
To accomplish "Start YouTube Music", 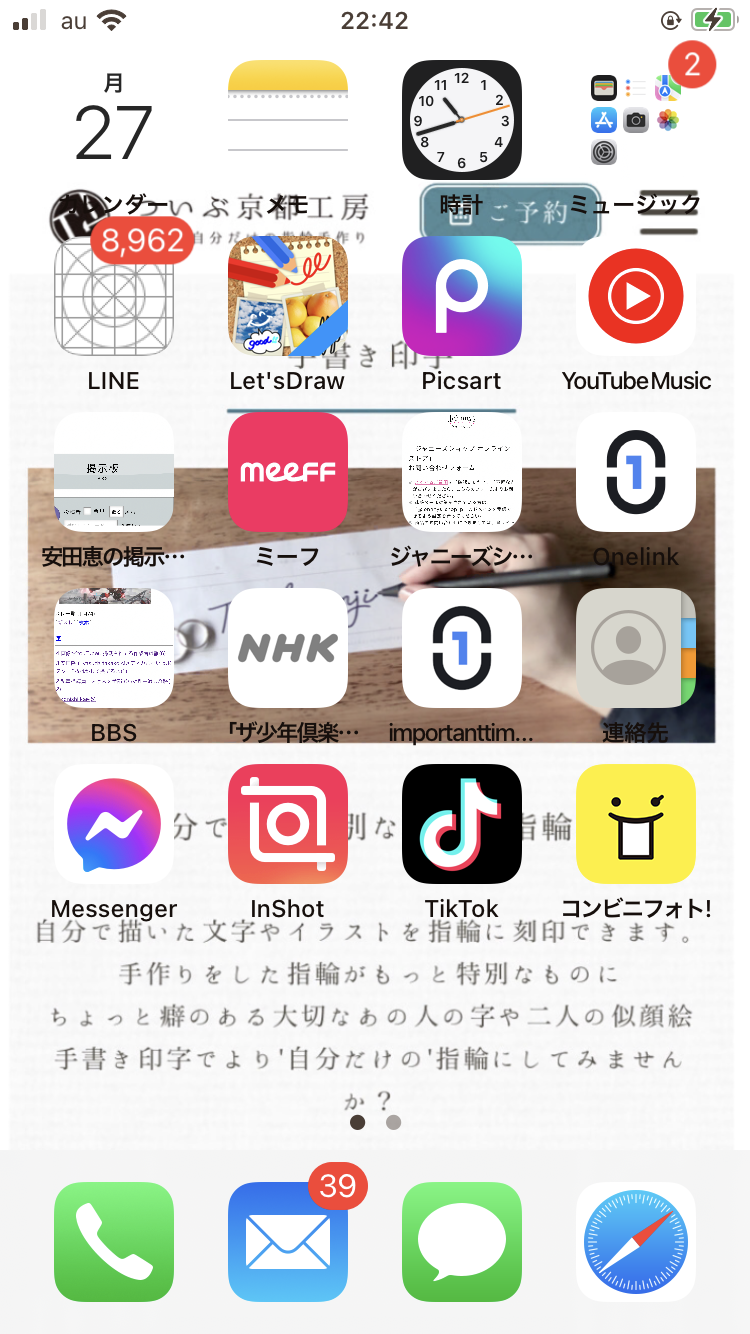I will coord(636,297).
